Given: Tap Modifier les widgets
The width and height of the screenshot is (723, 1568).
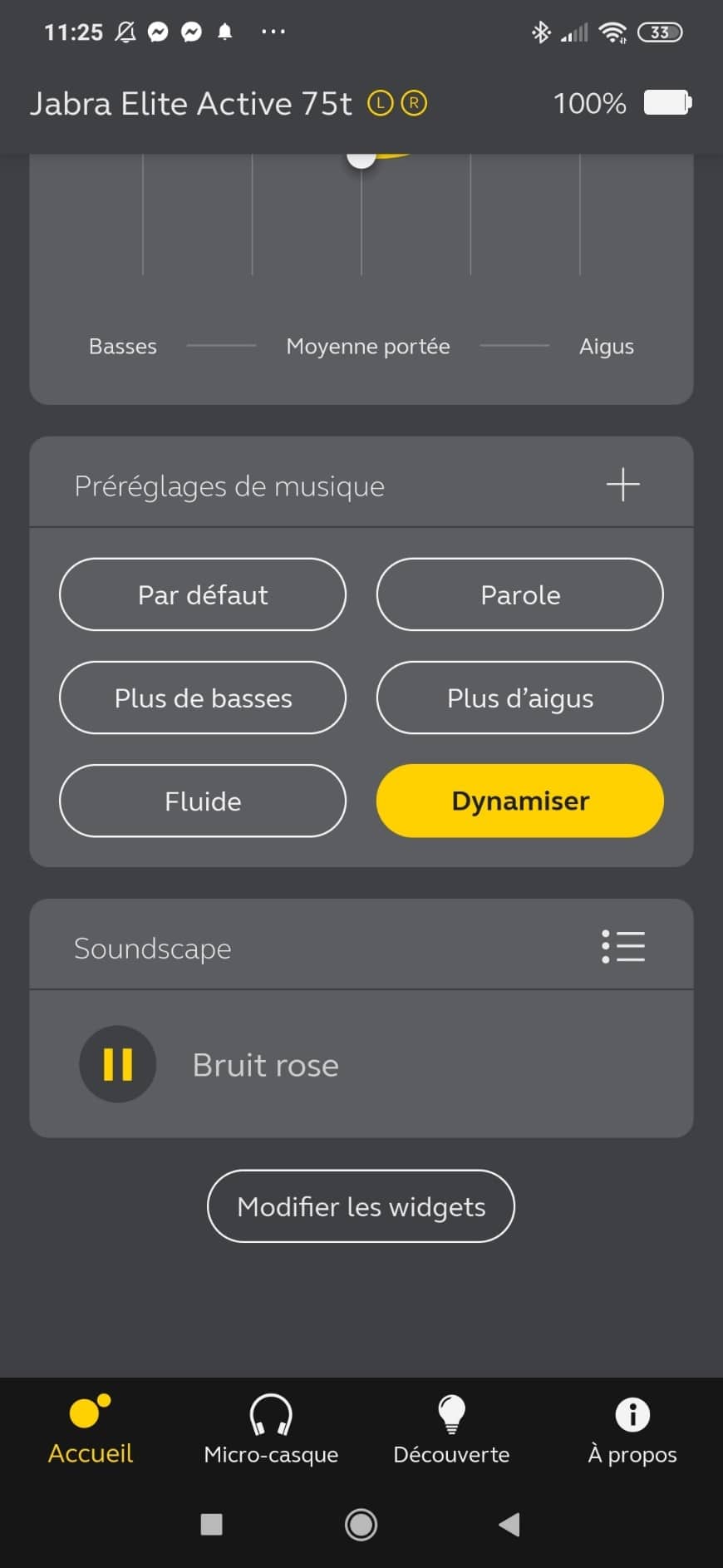Looking at the screenshot, I should pos(361,1206).
